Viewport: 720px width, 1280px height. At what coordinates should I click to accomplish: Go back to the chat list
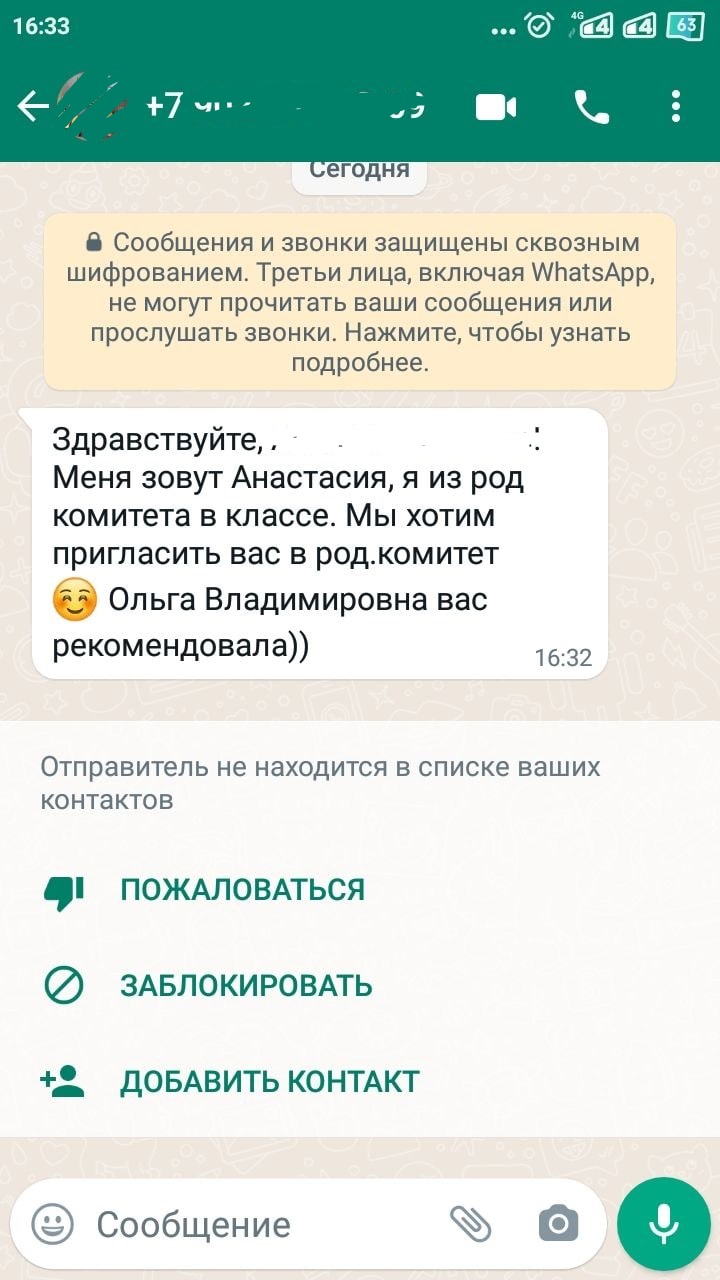coord(32,106)
